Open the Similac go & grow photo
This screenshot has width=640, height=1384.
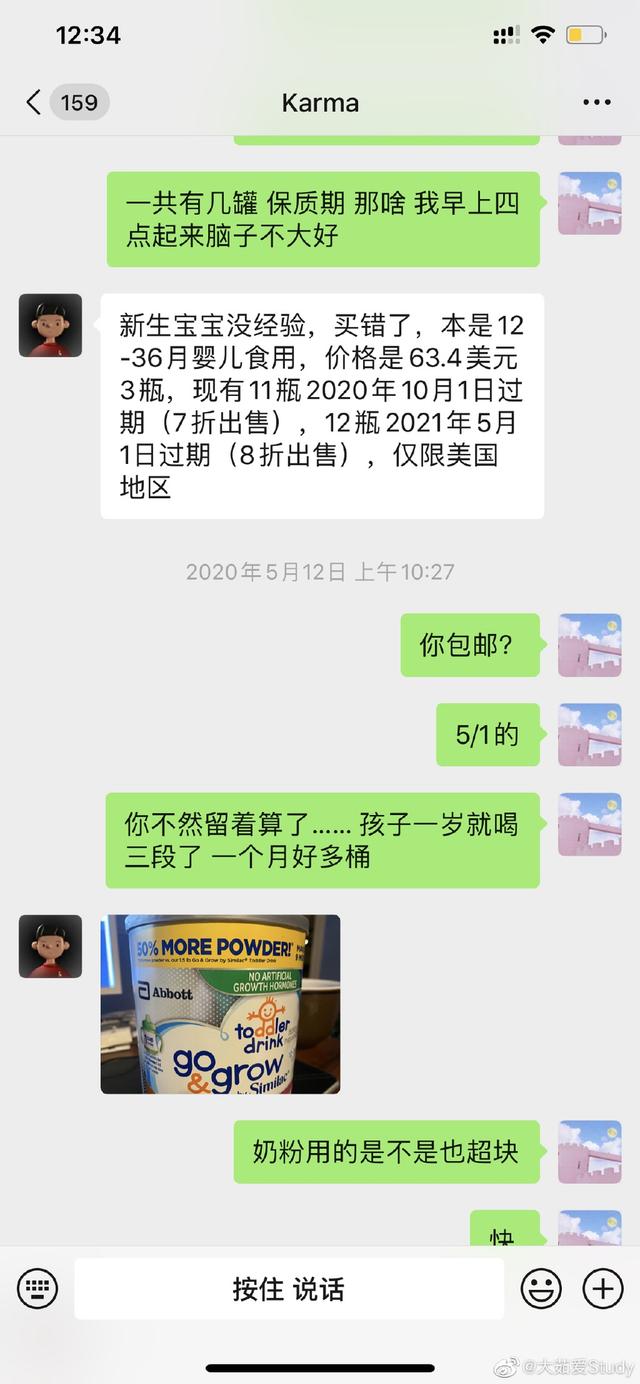pos(220,1003)
